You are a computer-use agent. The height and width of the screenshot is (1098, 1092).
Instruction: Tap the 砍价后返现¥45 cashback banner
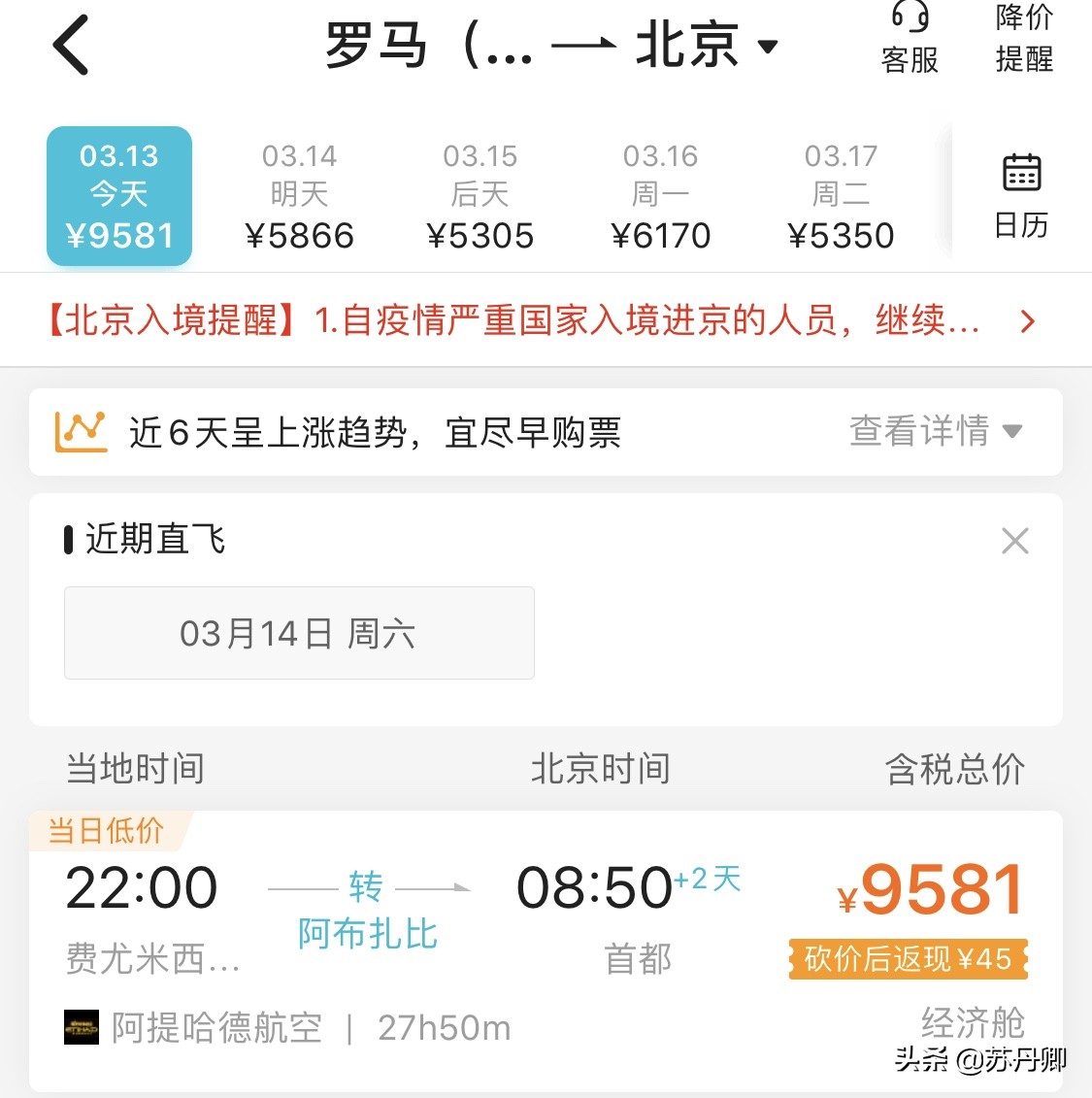point(907,959)
